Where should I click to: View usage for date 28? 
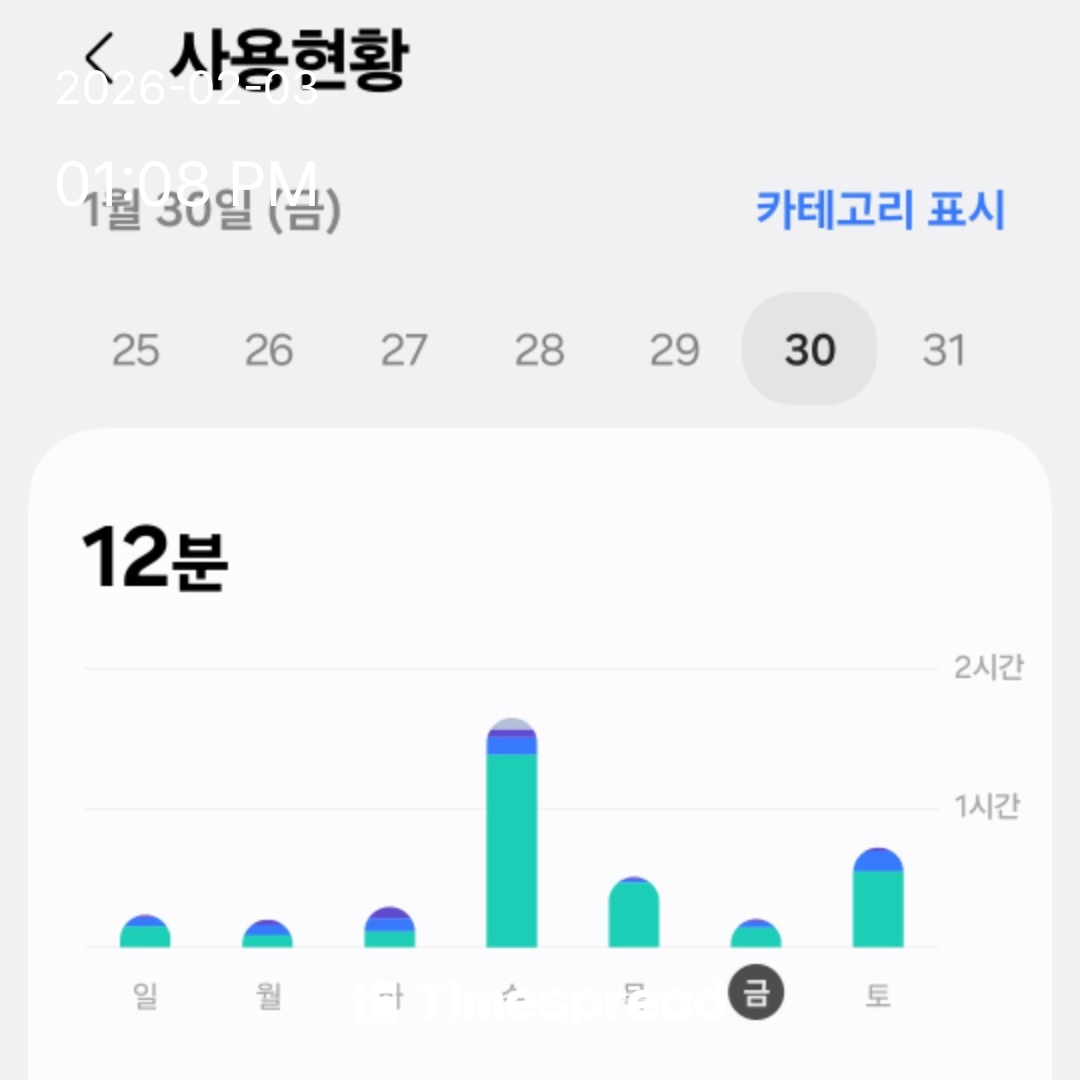[x=539, y=350]
